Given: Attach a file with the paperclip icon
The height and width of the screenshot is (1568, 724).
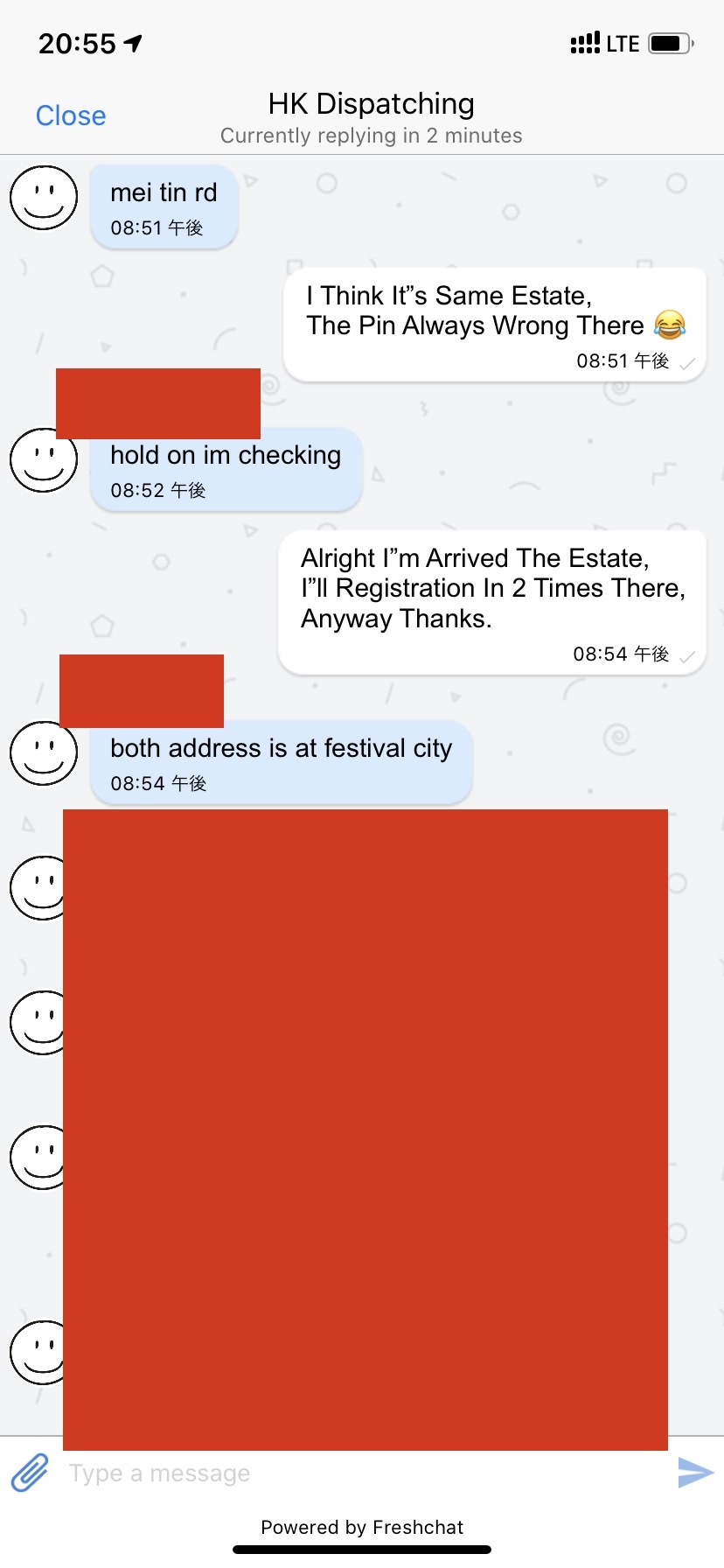Looking at the screenshot, I should [30, 1473].
